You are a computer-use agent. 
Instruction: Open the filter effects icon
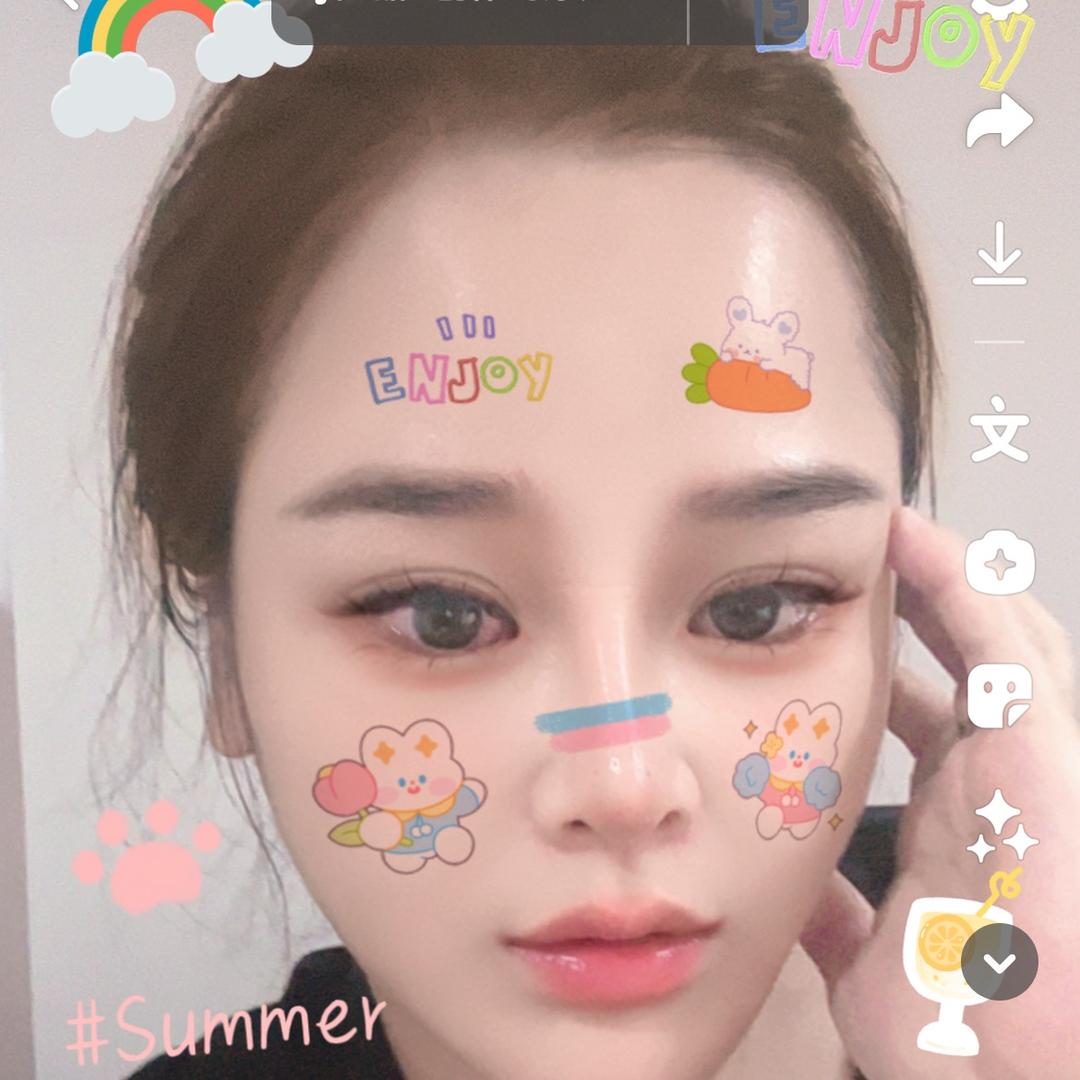(x=999, y=563)
